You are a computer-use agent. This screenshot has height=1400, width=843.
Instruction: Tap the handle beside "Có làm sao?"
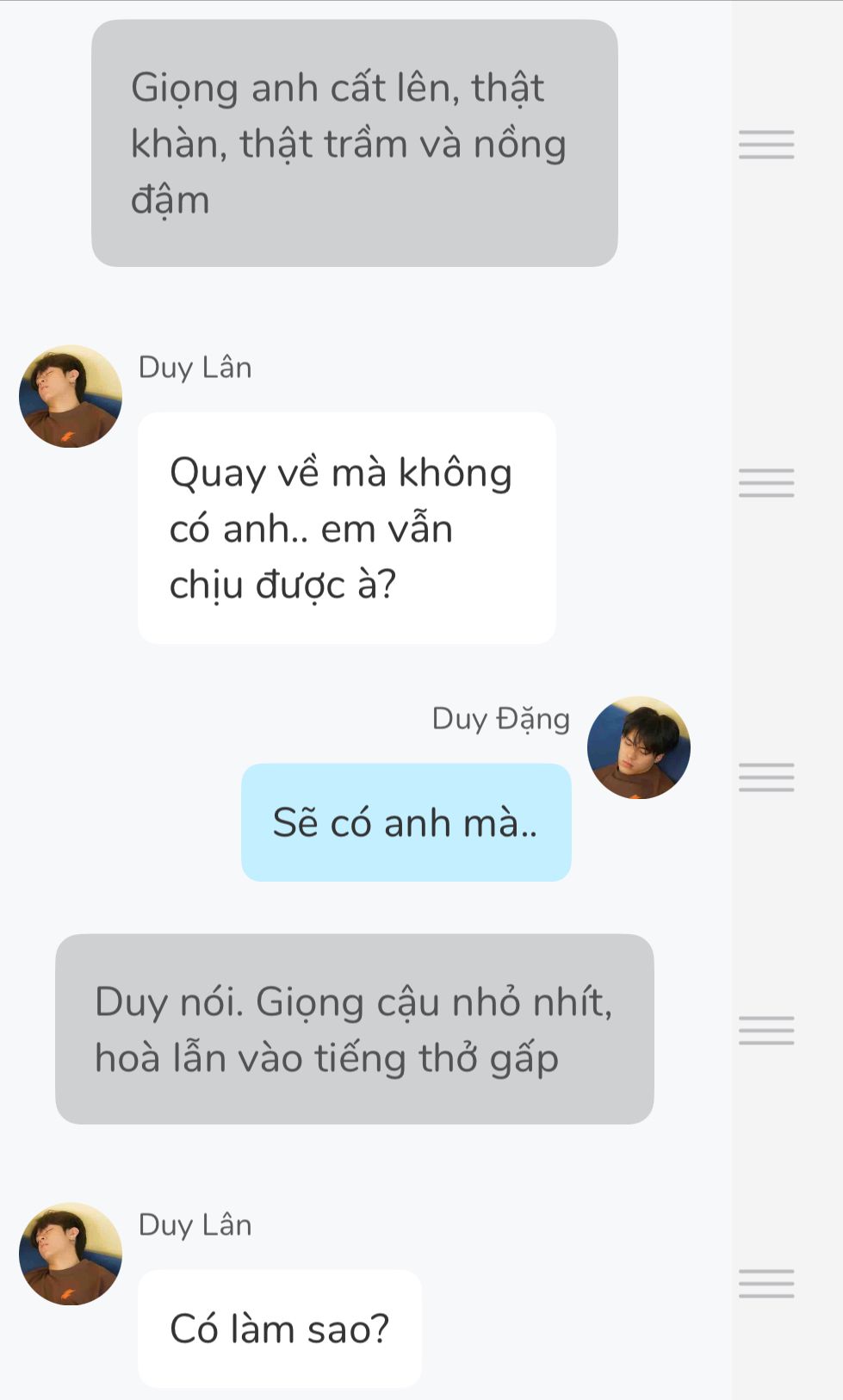[x=766, y=1284]
